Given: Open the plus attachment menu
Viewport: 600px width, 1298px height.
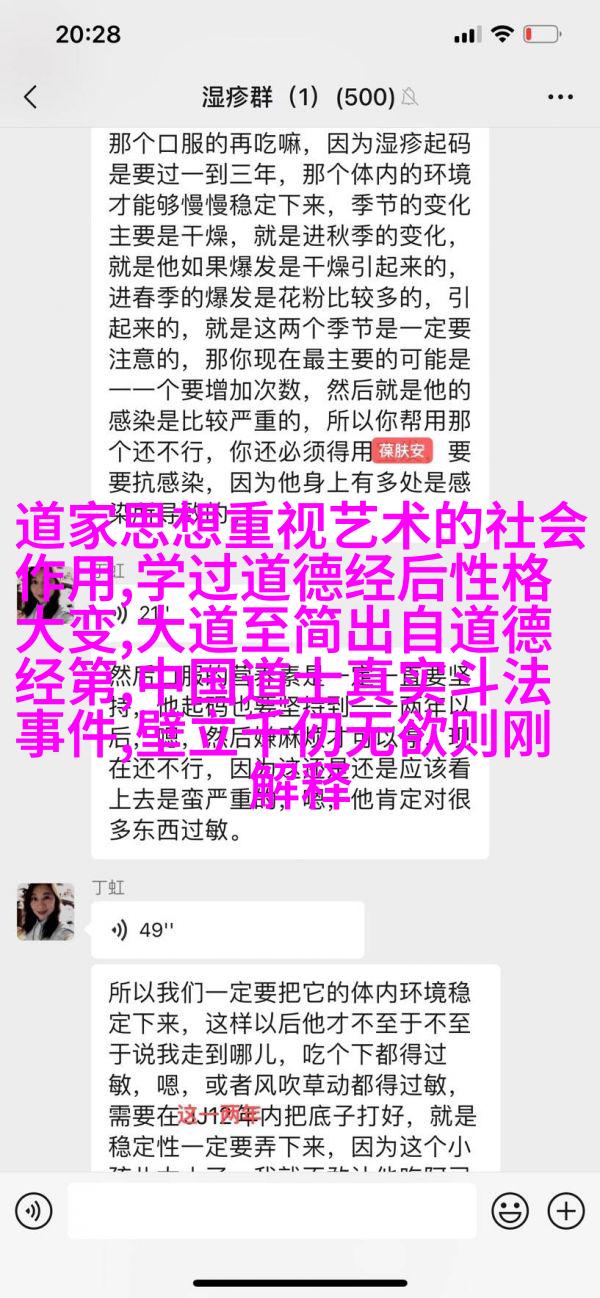Looking at the screenshot, I should point(565,1211).
